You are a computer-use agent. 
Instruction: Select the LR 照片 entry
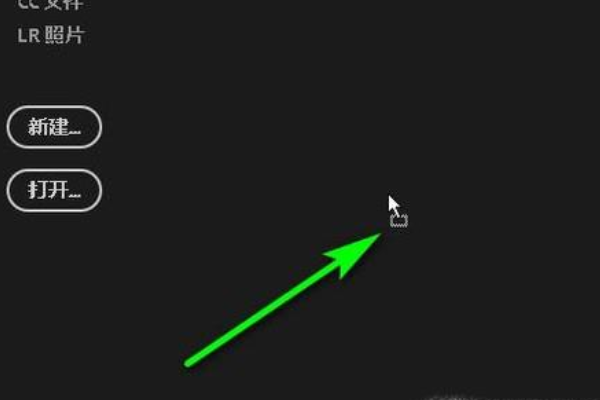[x=51, y=35]
